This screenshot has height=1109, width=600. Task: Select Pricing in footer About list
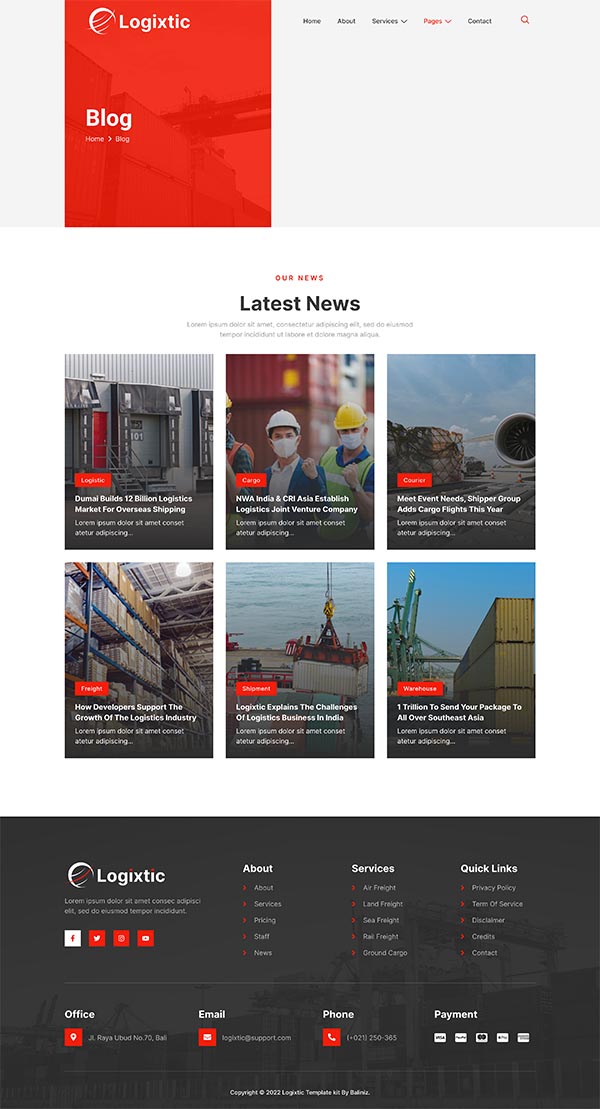264,920
